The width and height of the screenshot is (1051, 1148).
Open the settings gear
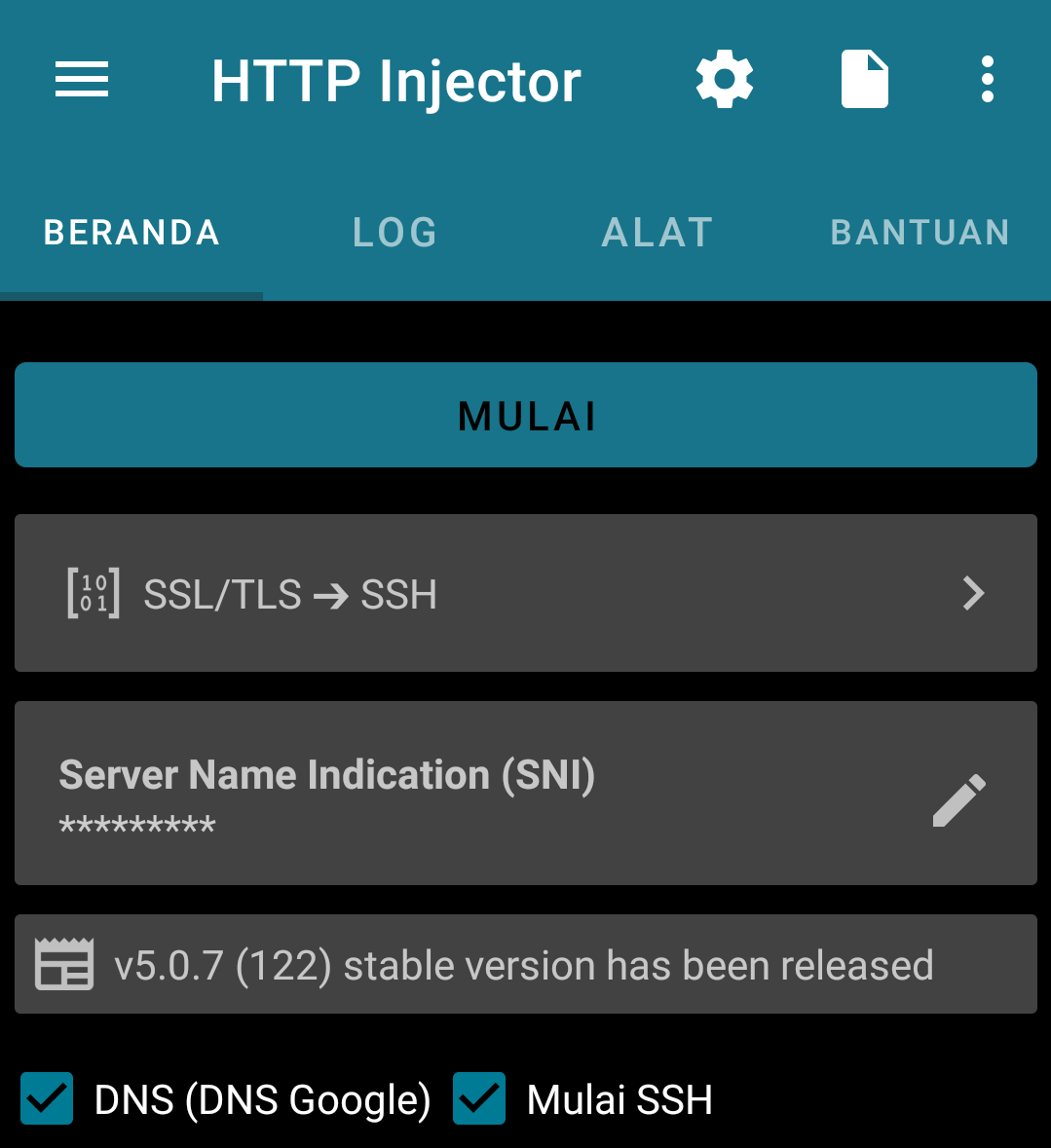click(x=725, y=79)
